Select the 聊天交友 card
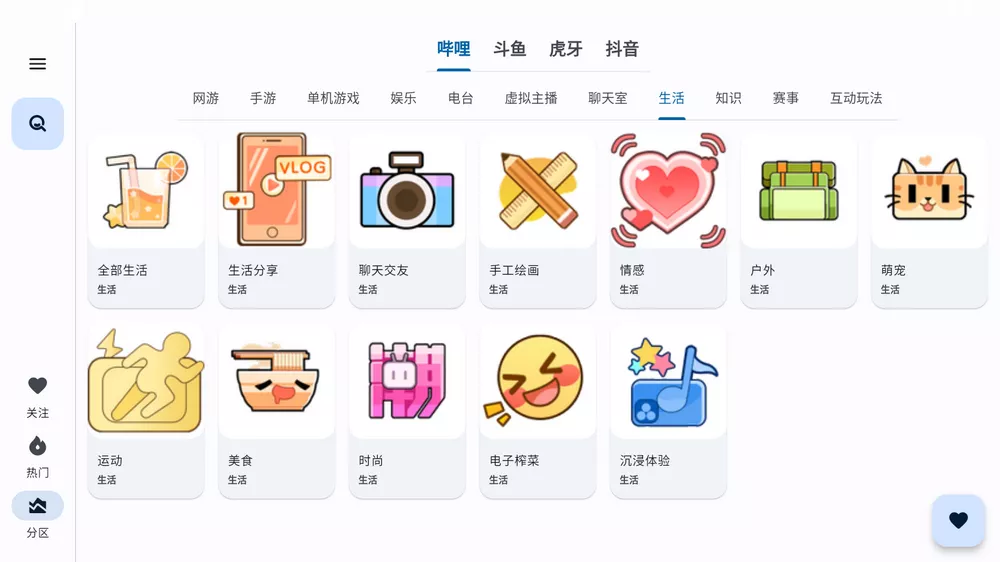The height and width of the screenshot is (562, 1000). coord(407,220)
